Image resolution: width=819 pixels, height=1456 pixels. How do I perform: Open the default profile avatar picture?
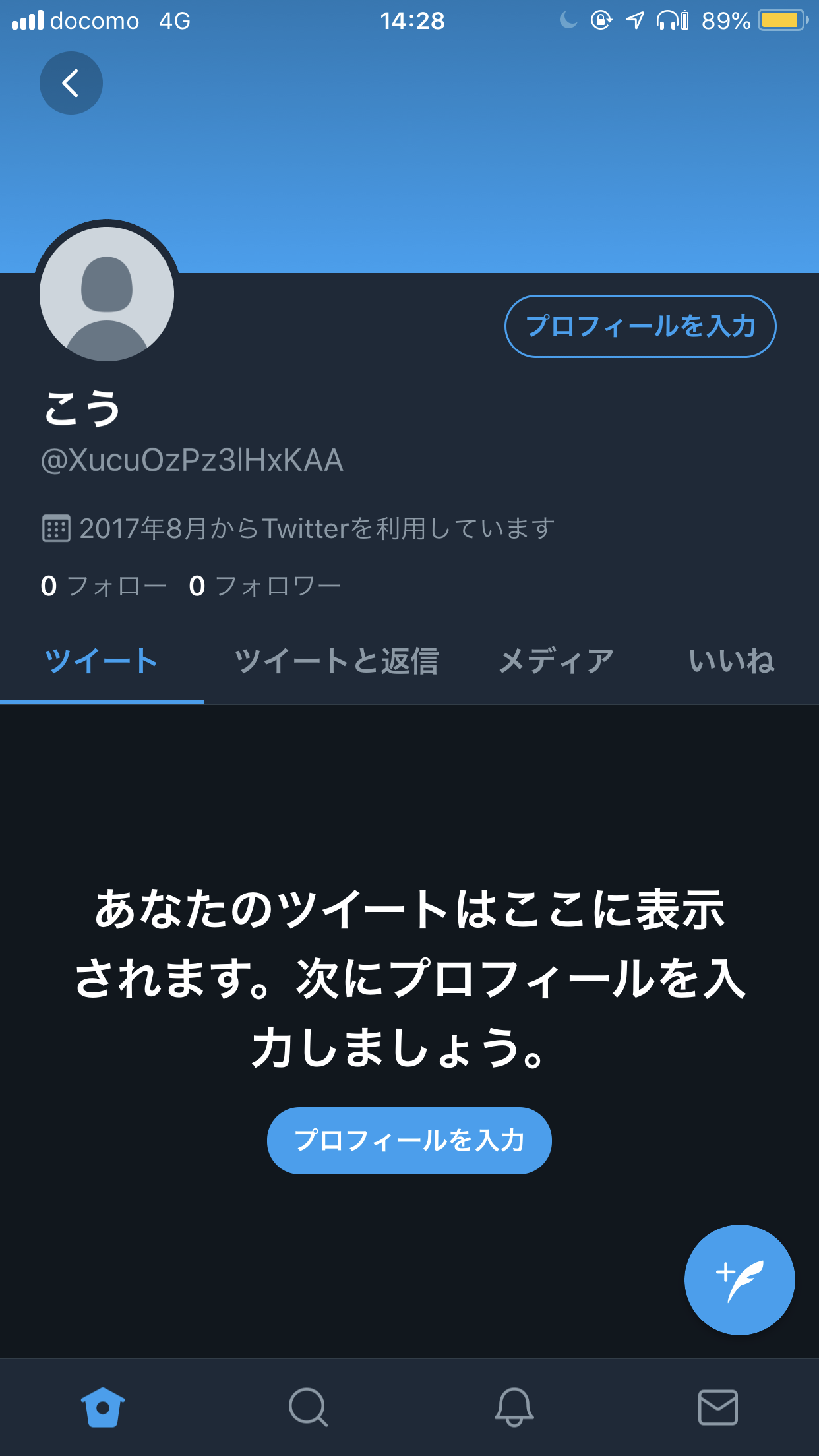pos(107,294)
